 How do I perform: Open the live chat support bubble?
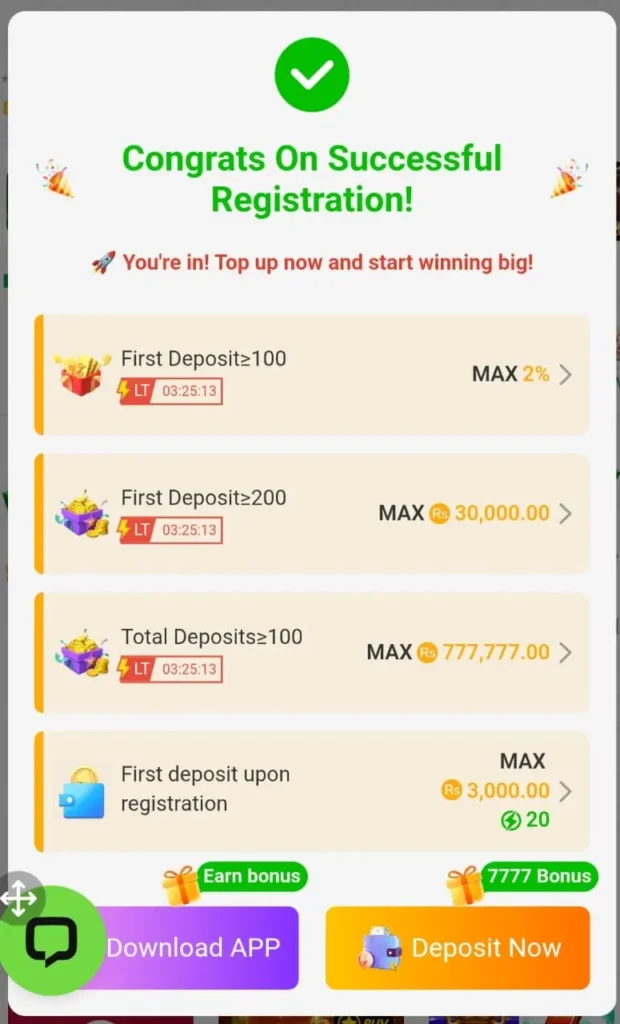coord(52,940)
